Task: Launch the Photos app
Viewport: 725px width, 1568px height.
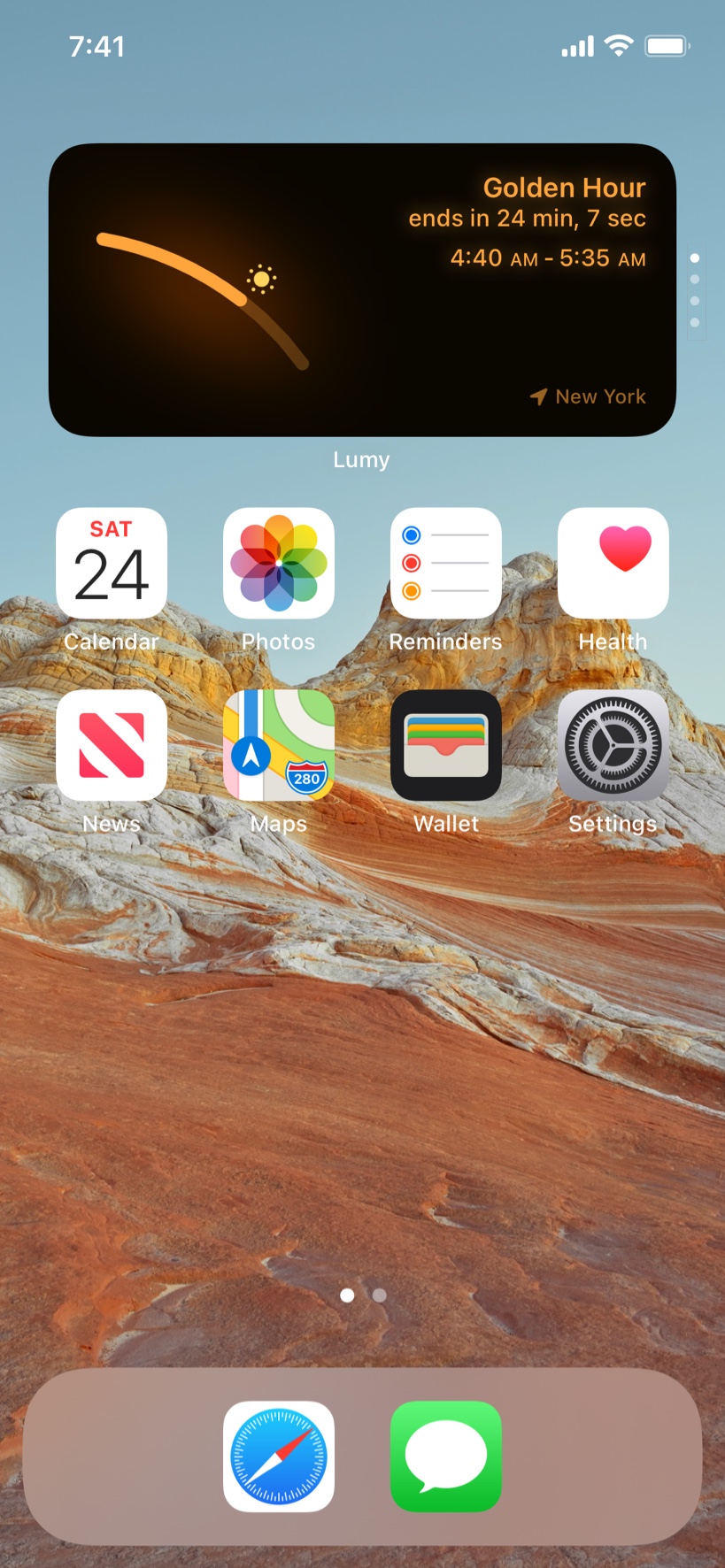Action: click(279, 563)
